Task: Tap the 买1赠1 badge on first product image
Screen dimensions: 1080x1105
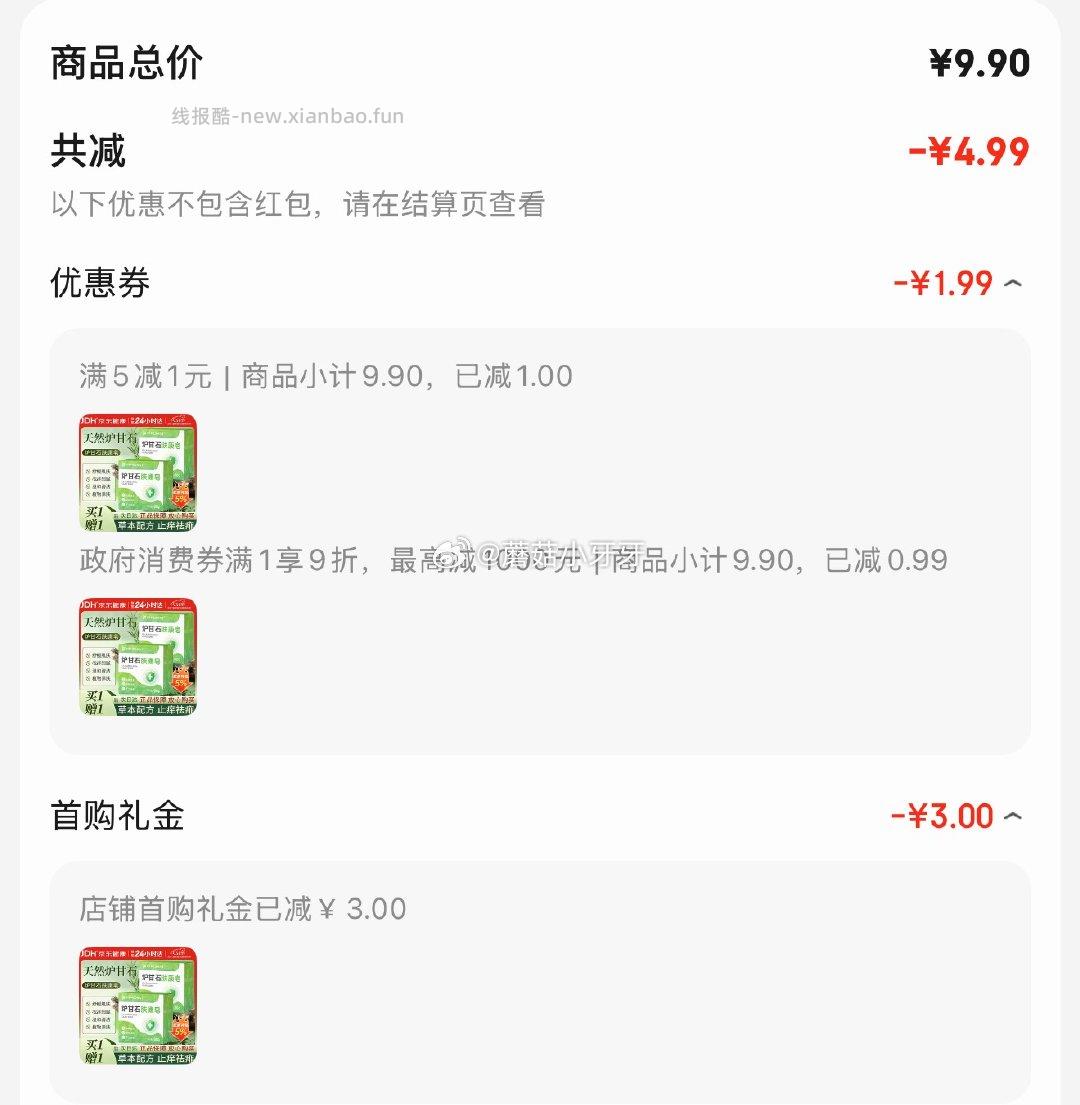Action: pos(93,519)
